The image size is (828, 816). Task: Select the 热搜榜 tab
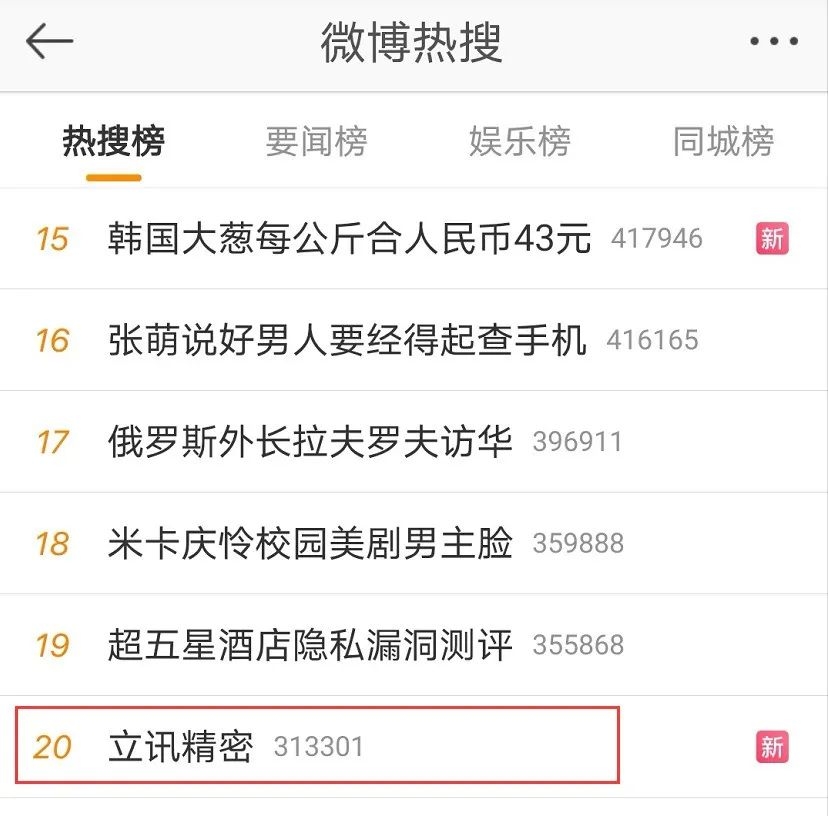[113, 142]
